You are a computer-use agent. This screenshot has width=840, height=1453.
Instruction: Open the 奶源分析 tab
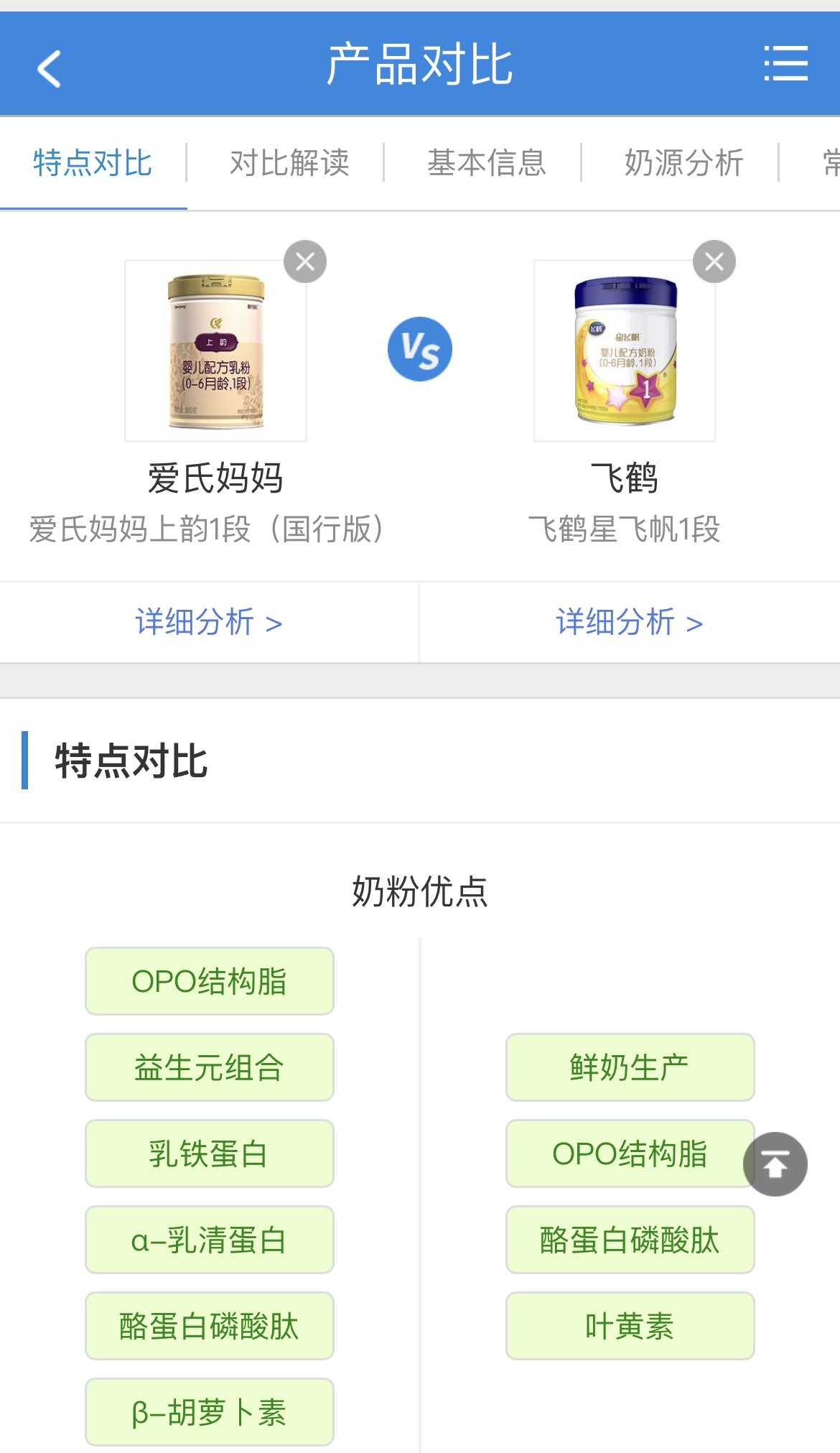click(x=683, y=163)
